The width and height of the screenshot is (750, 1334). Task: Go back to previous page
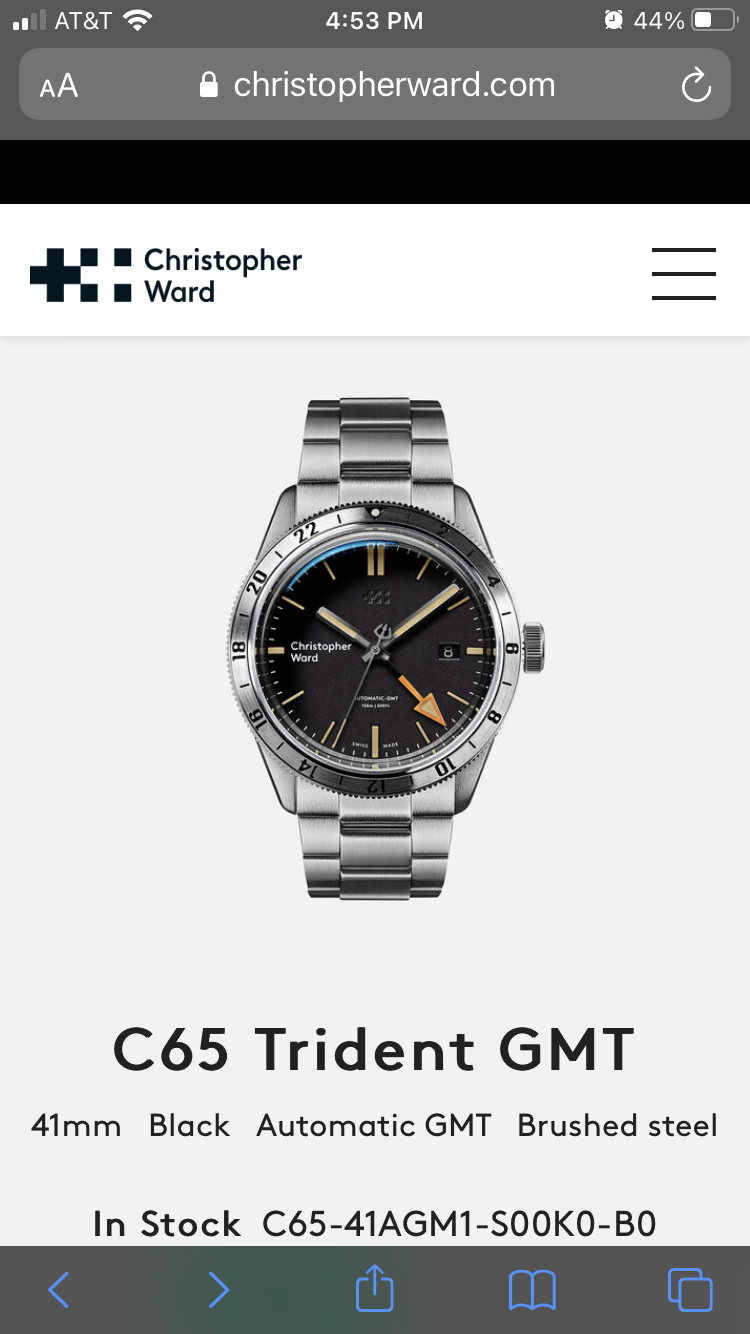(x=59, y=1290)
